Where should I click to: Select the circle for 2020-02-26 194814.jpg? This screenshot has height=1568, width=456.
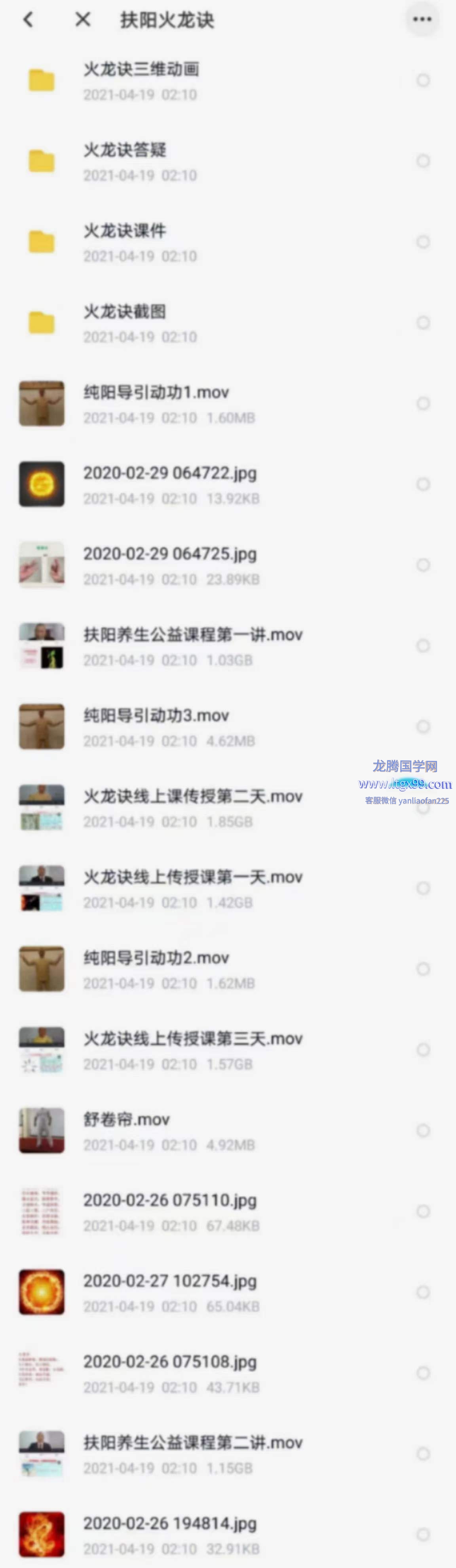click(x=423, y=1534)
